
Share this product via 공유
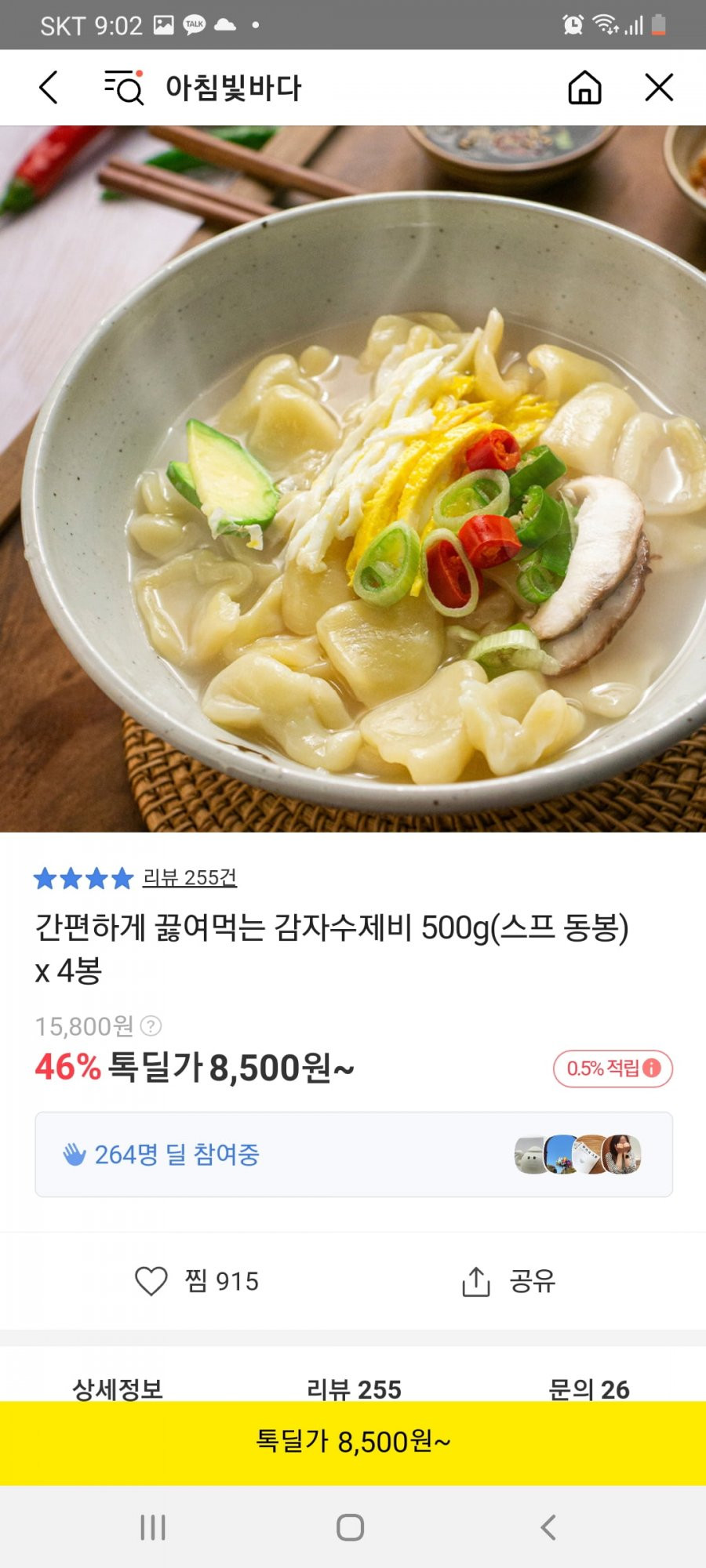pyautogui.click(x=508, y=1281)
